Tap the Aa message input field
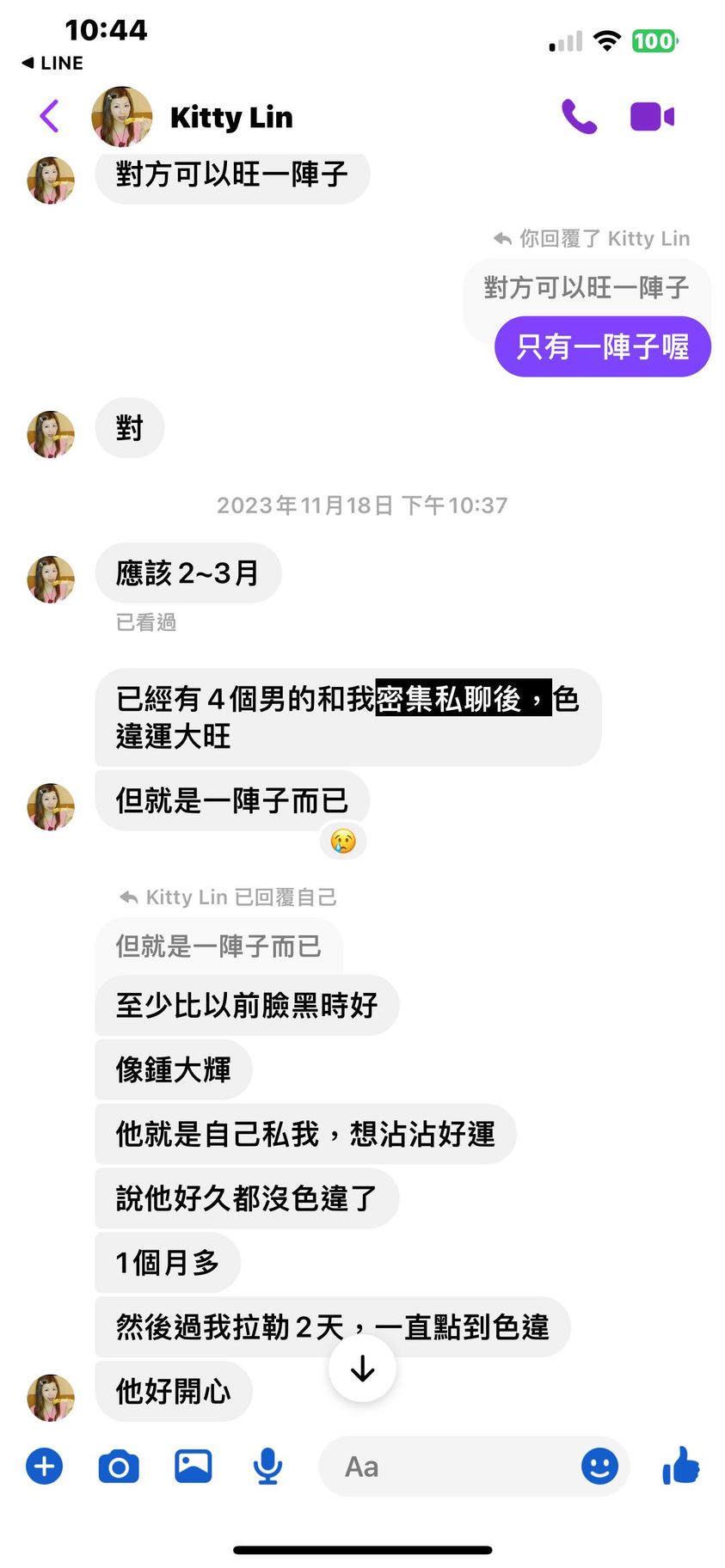 pos(447,1466)
